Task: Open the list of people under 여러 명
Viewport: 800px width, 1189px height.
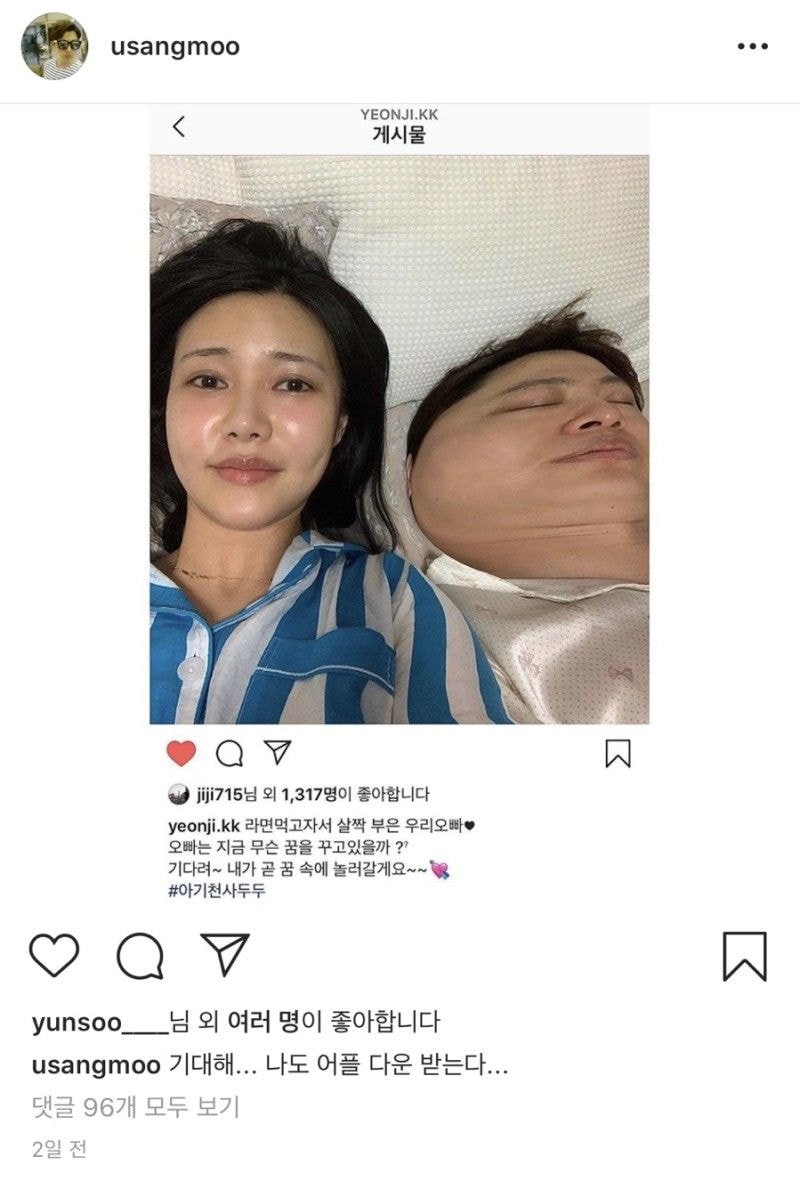Action: click(x=263, y=1023)
